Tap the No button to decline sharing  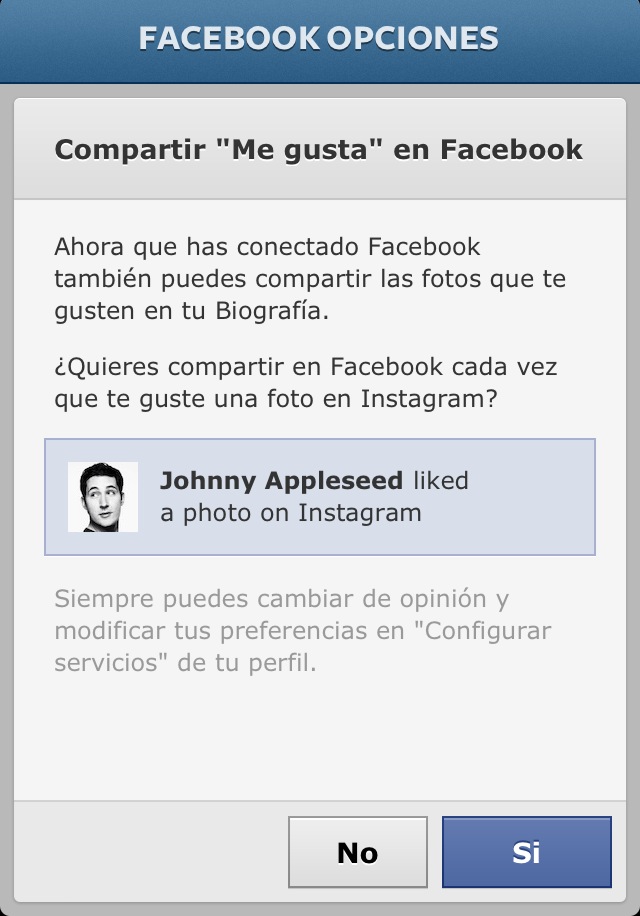tap(358, 852)
